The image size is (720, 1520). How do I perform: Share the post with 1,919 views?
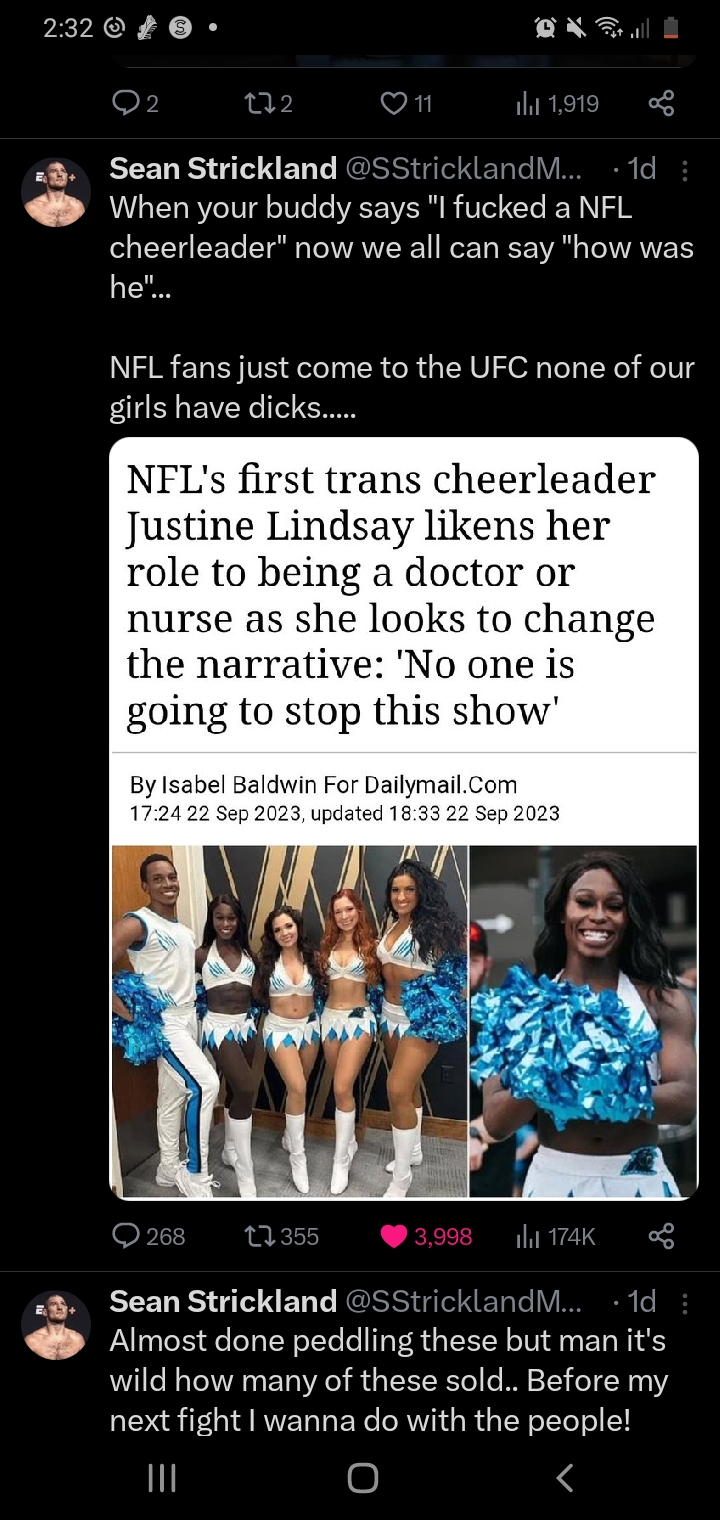coord(661,103)
